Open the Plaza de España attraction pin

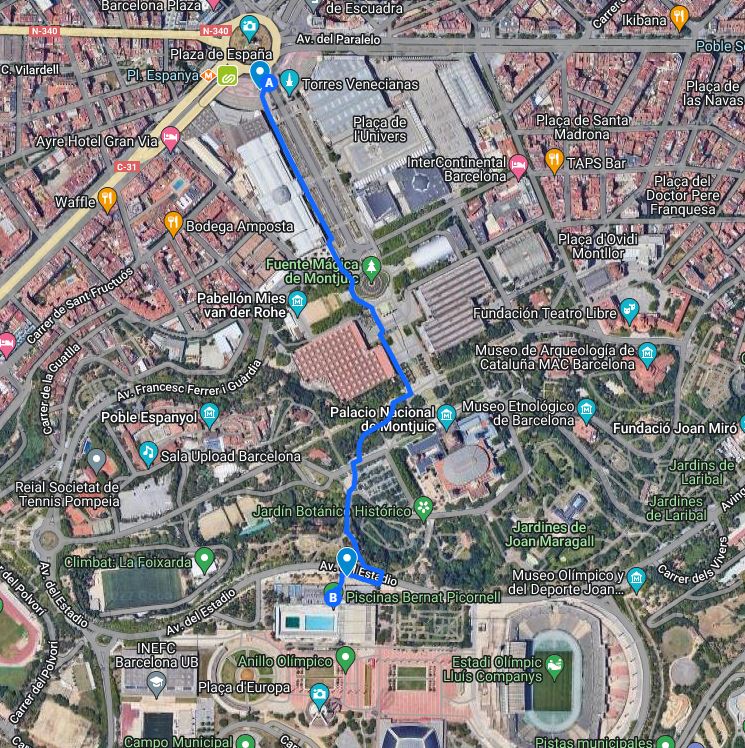point(249,28)
